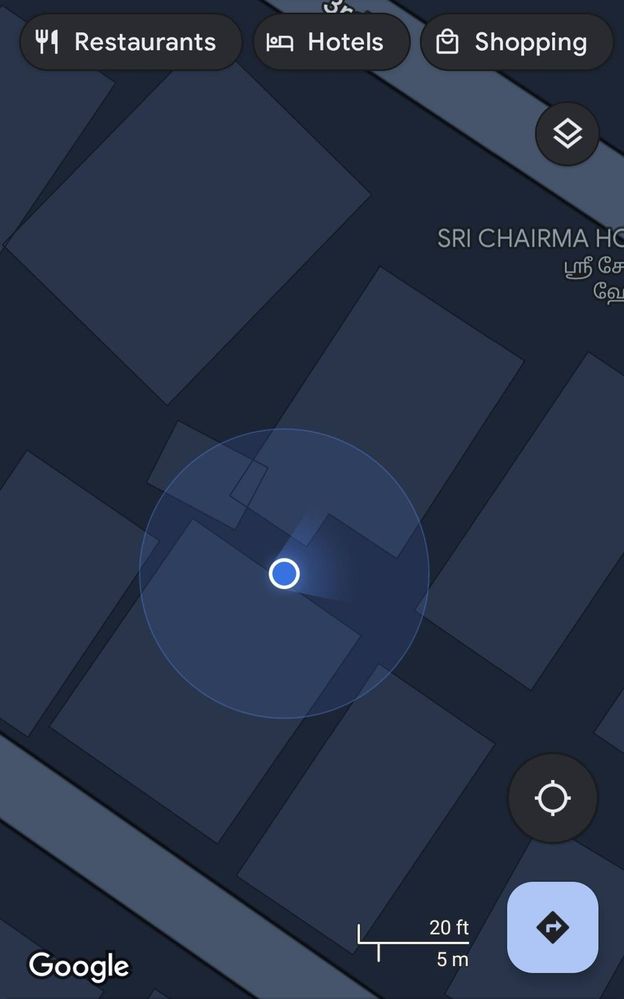Open the map layers selector
This screenshot has height=999, width=624.
pyautogui.click(x=567, y=133)
